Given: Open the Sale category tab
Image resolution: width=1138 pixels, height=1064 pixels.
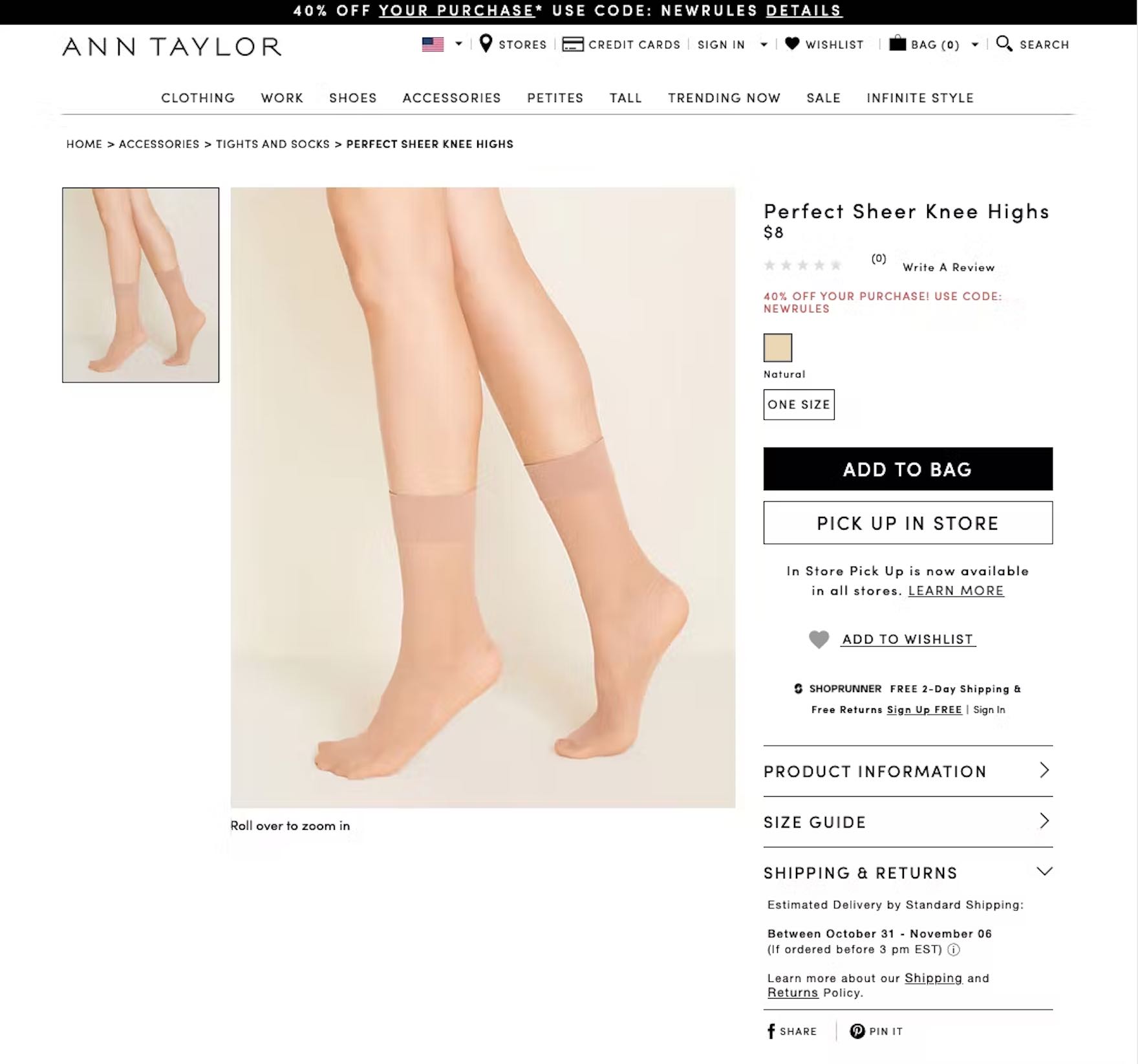Looking at the screenshot, I should point(823,98).
